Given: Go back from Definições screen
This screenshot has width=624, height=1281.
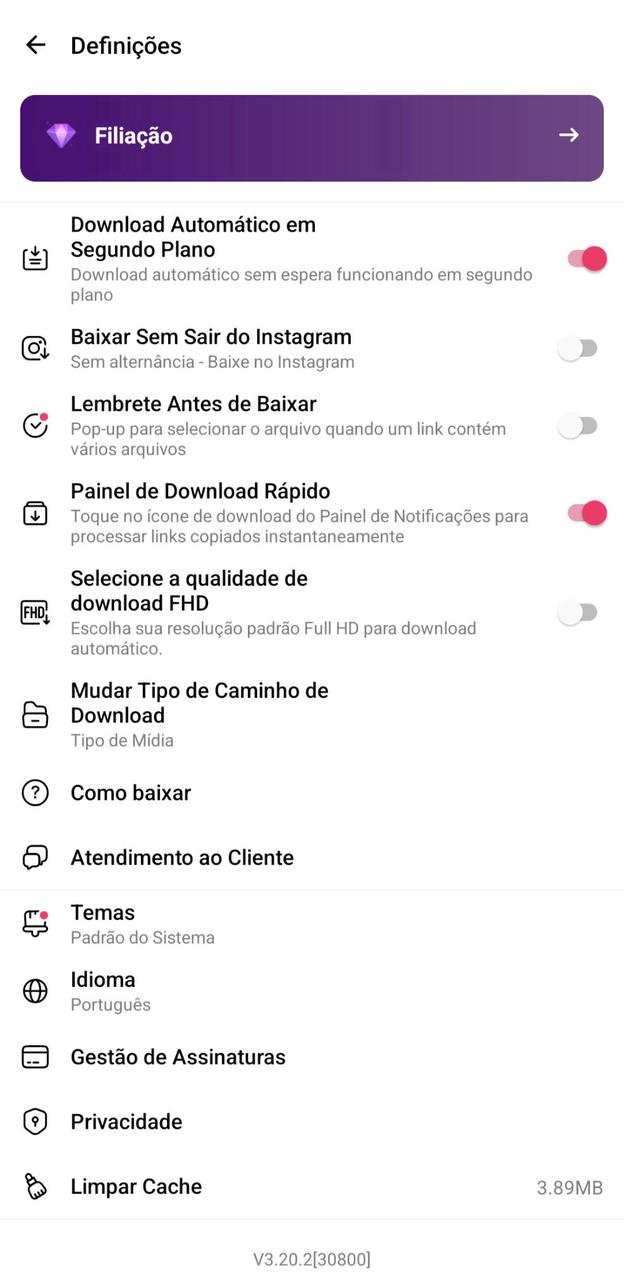Looking at the screenshot, I should (x=36, y=45).
